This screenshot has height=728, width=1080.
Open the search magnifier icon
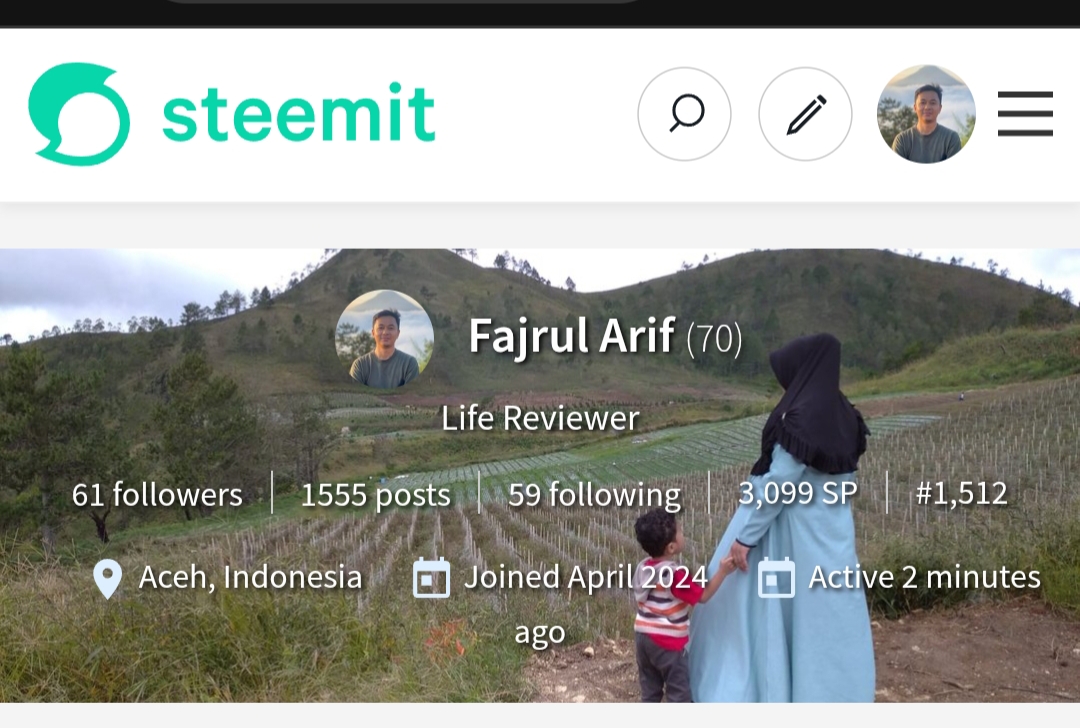(684, 114)
